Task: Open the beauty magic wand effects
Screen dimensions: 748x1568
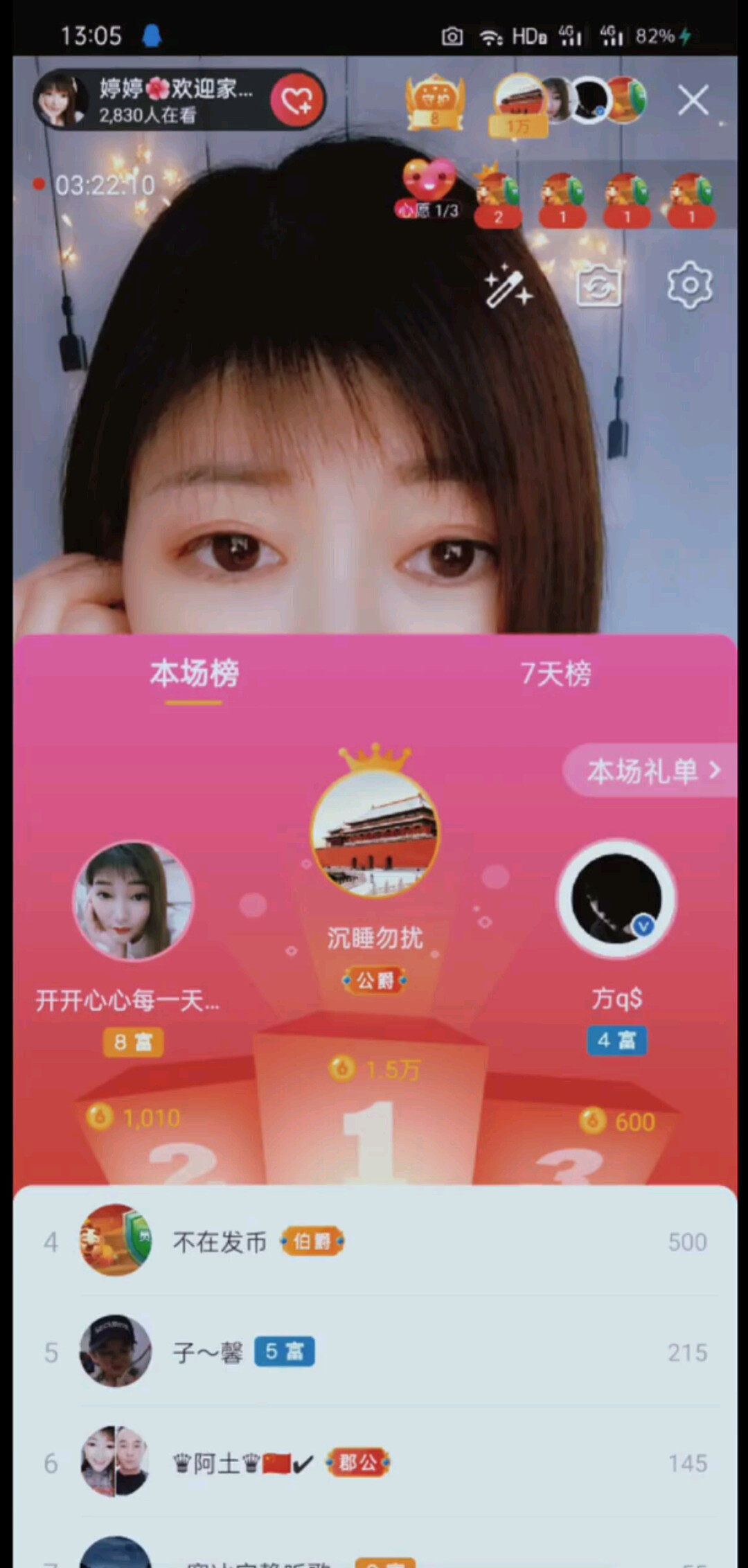Action: coord(508,285)
